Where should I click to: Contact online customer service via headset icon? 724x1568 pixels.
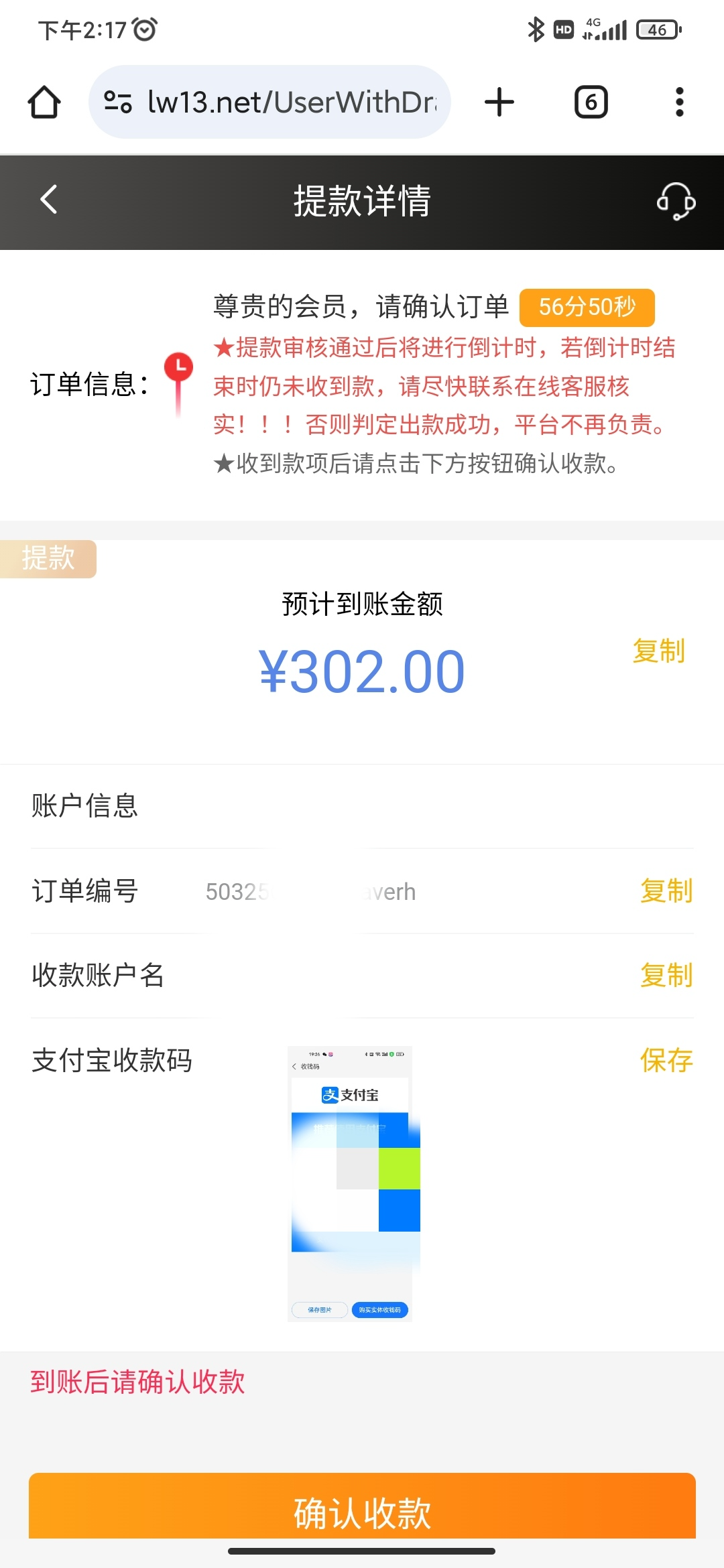coord(675,201)
